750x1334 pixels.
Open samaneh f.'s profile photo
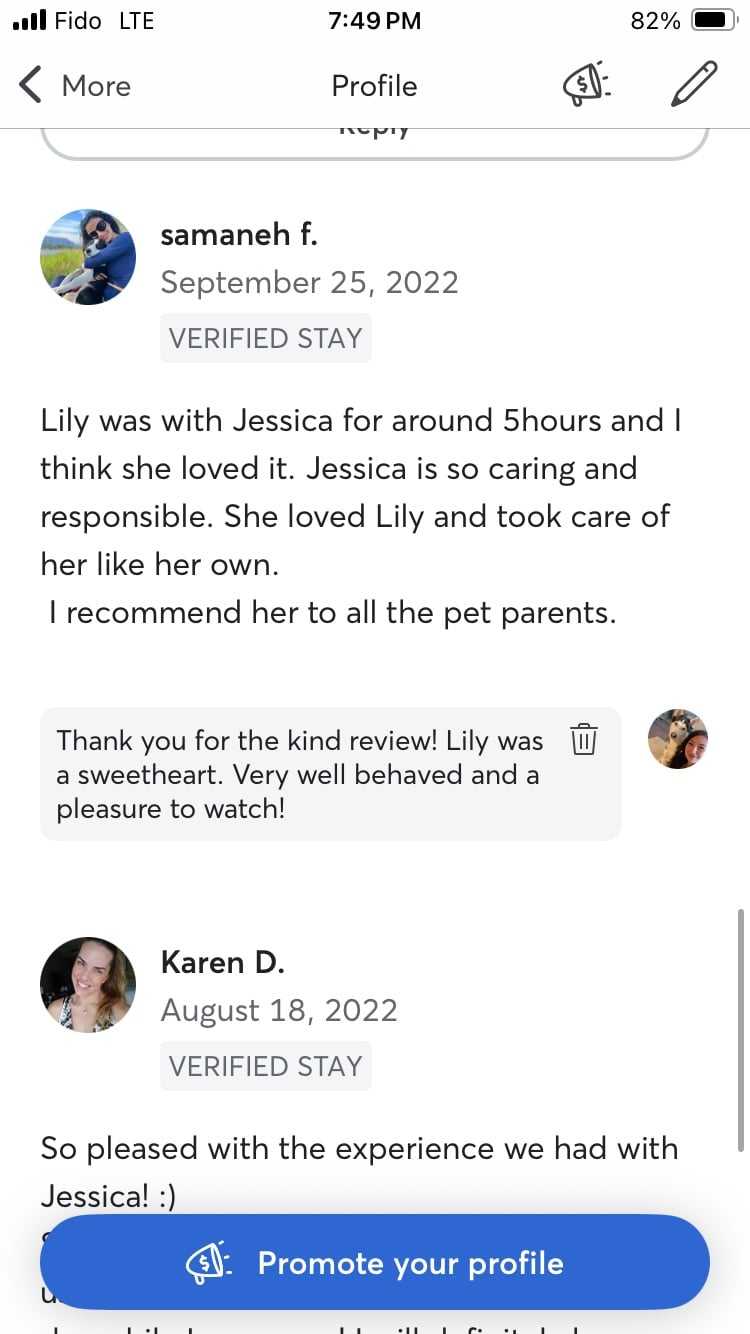point(88,257)
